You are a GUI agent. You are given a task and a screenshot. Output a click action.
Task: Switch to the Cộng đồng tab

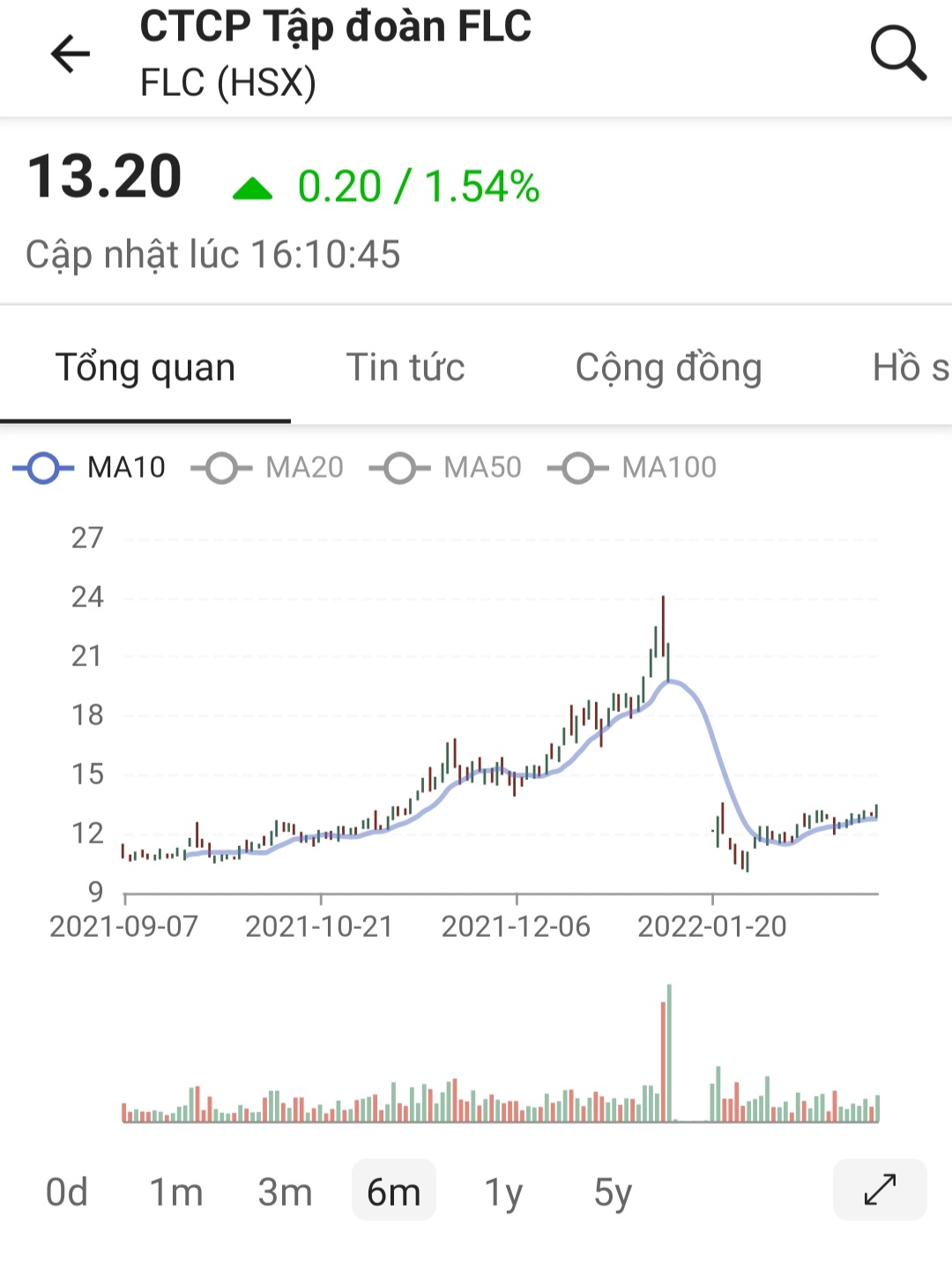668,367
